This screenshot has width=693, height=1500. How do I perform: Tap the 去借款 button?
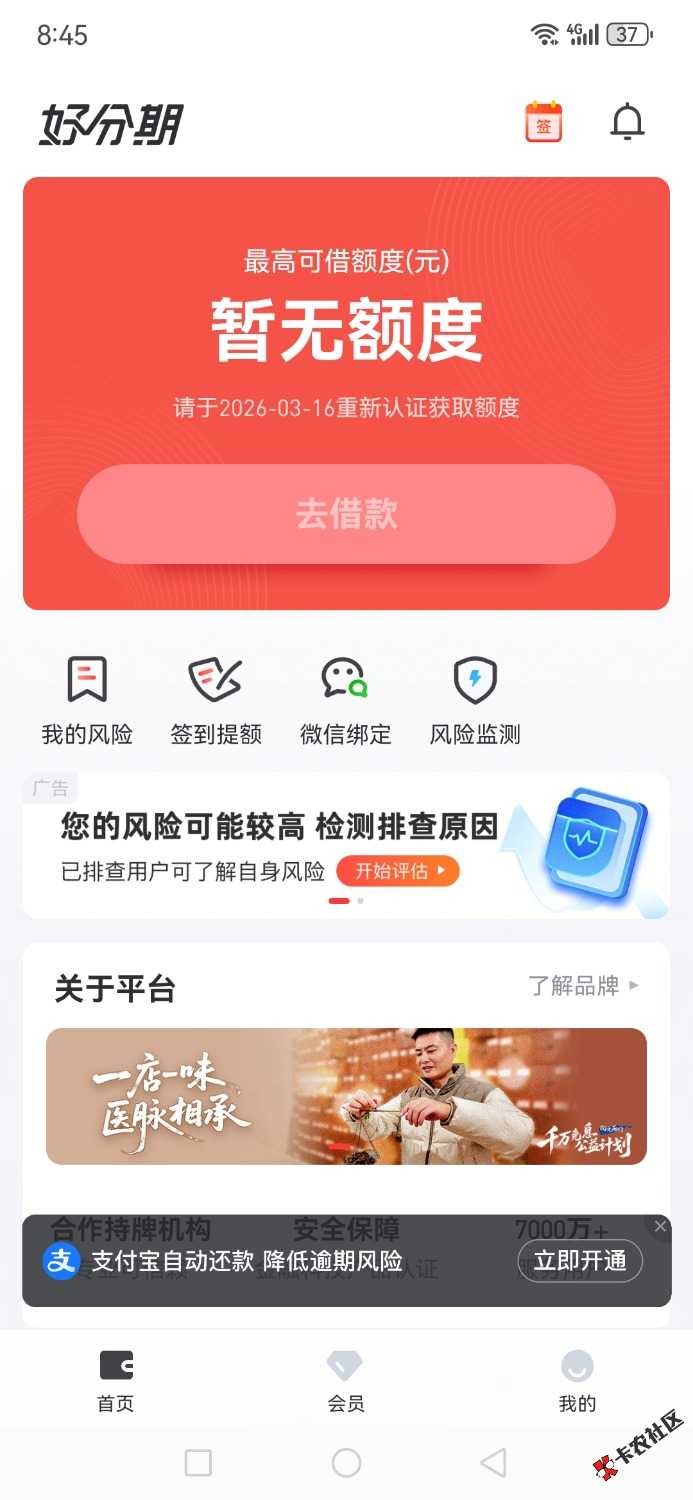(346, 514)
